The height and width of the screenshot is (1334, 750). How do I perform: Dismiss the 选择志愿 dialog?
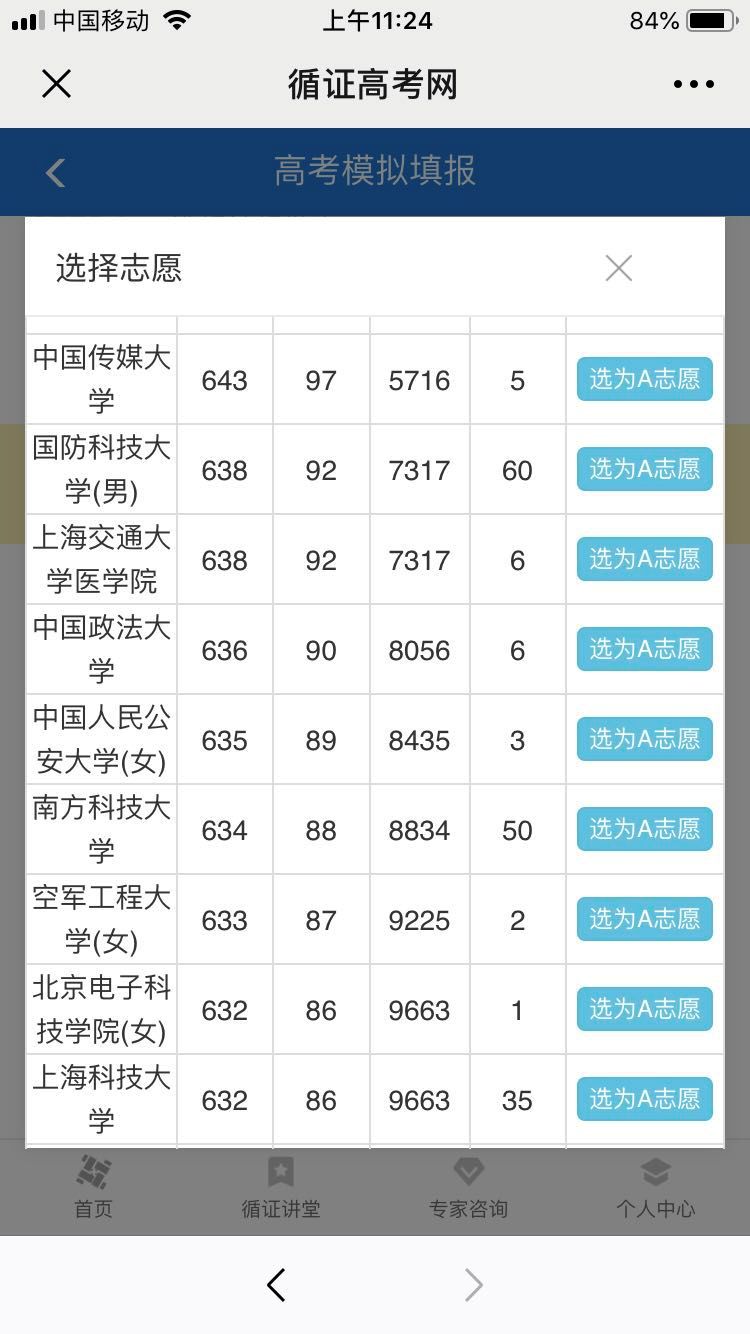619,268
